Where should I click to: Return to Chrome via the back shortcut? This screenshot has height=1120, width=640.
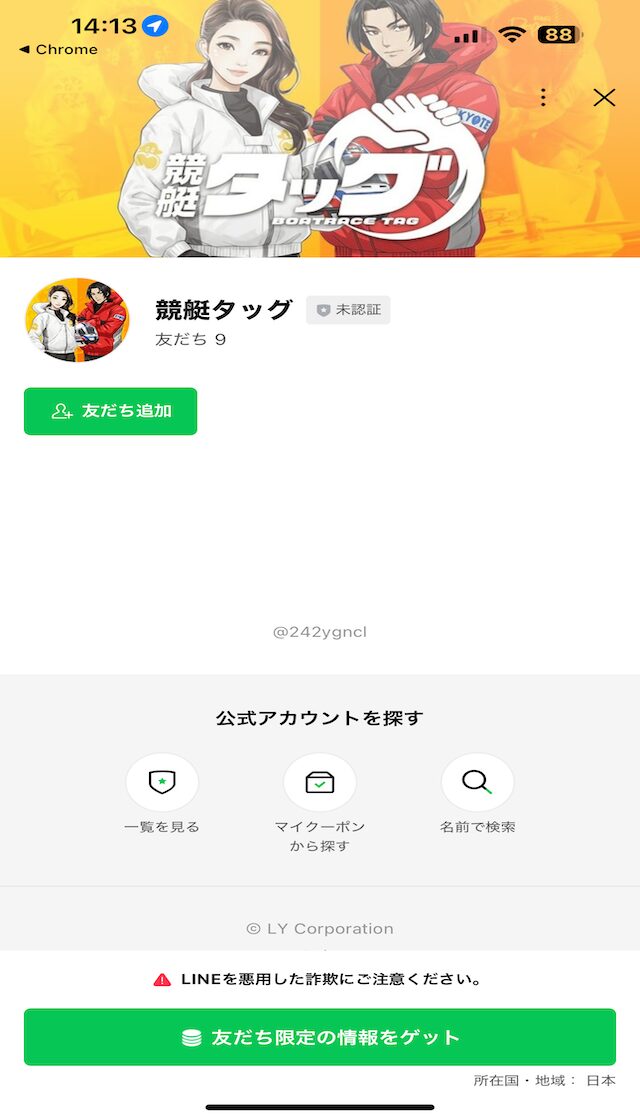click(59, 49)
